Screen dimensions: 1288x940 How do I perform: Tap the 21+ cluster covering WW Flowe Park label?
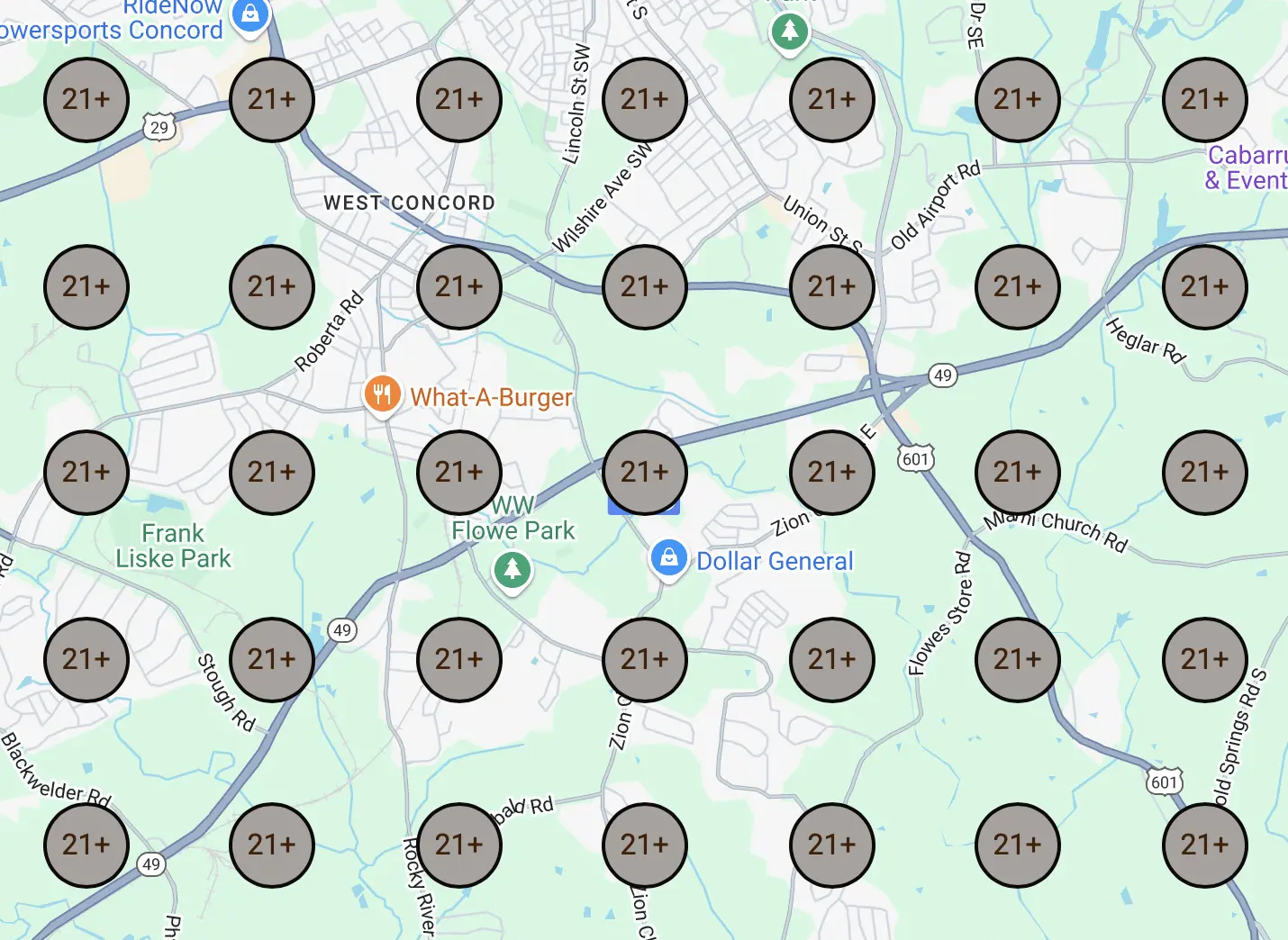(x=459, y=473)
